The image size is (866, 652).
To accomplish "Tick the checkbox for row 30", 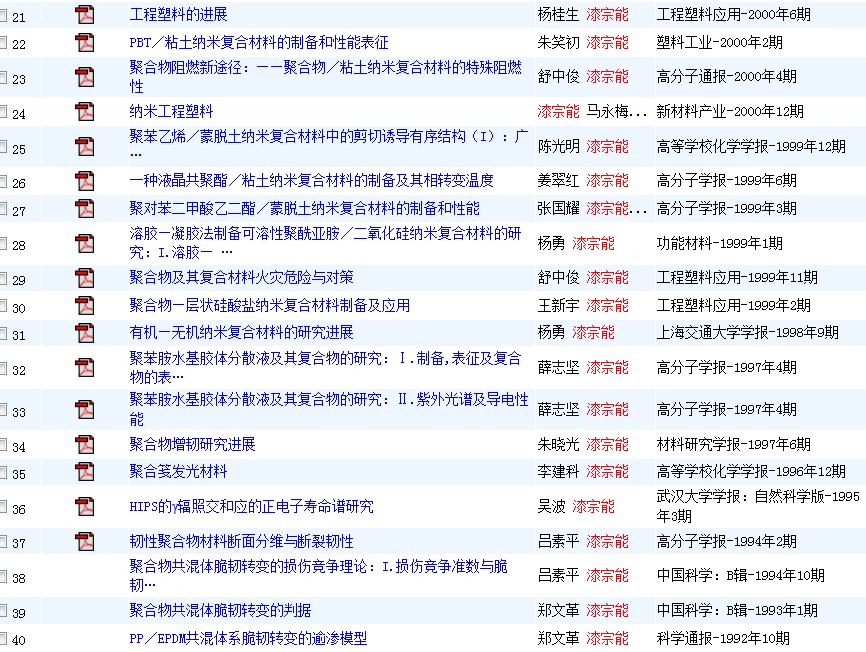I will pos(3,307).
